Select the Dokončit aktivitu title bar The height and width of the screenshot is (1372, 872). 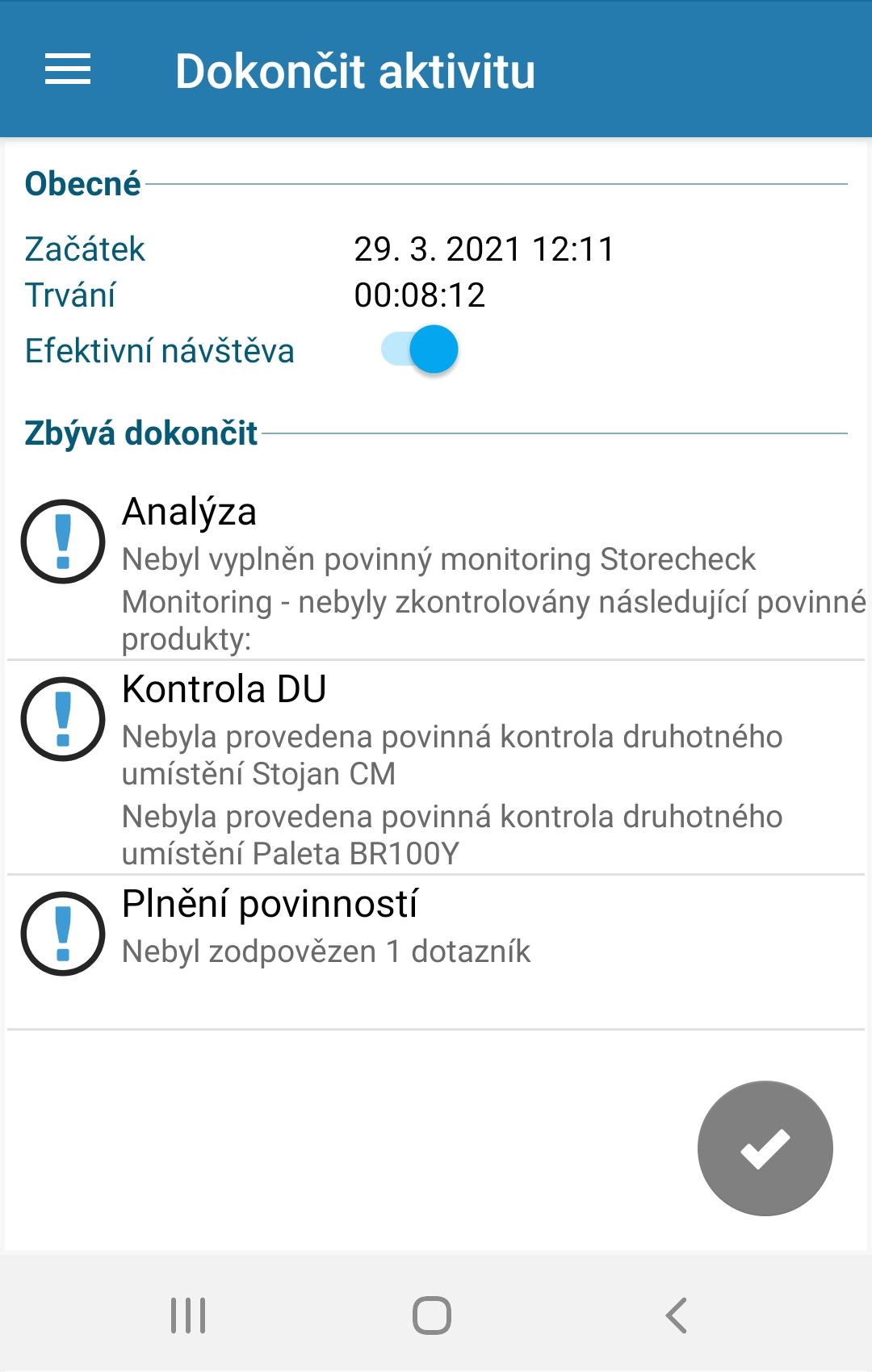point(355,71)
